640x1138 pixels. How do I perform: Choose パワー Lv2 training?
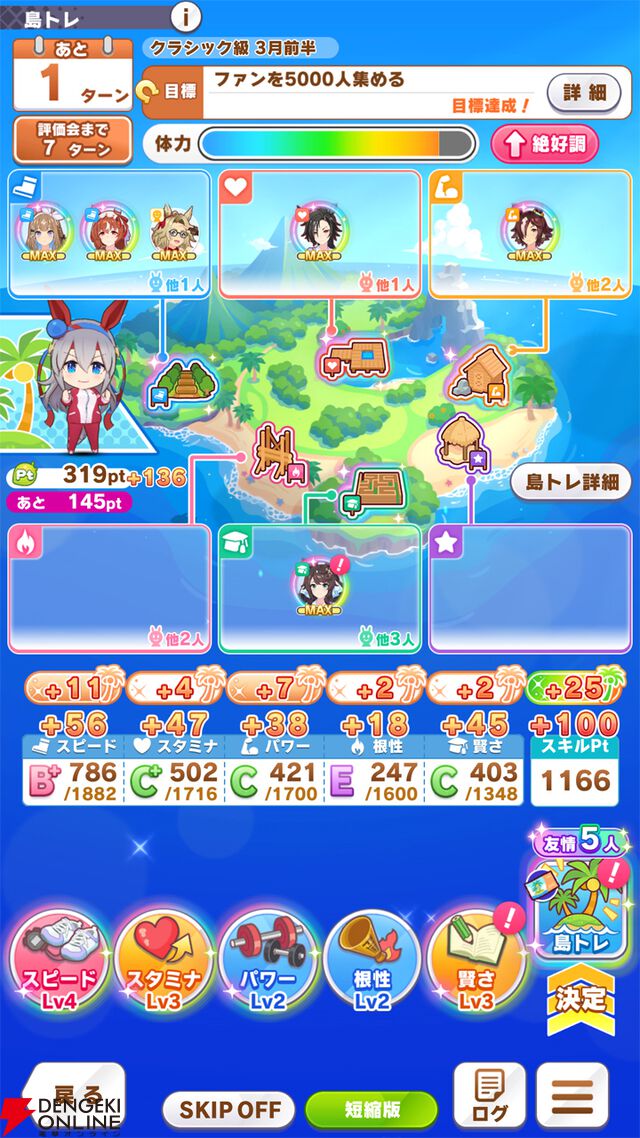click(x=267, y=960)
